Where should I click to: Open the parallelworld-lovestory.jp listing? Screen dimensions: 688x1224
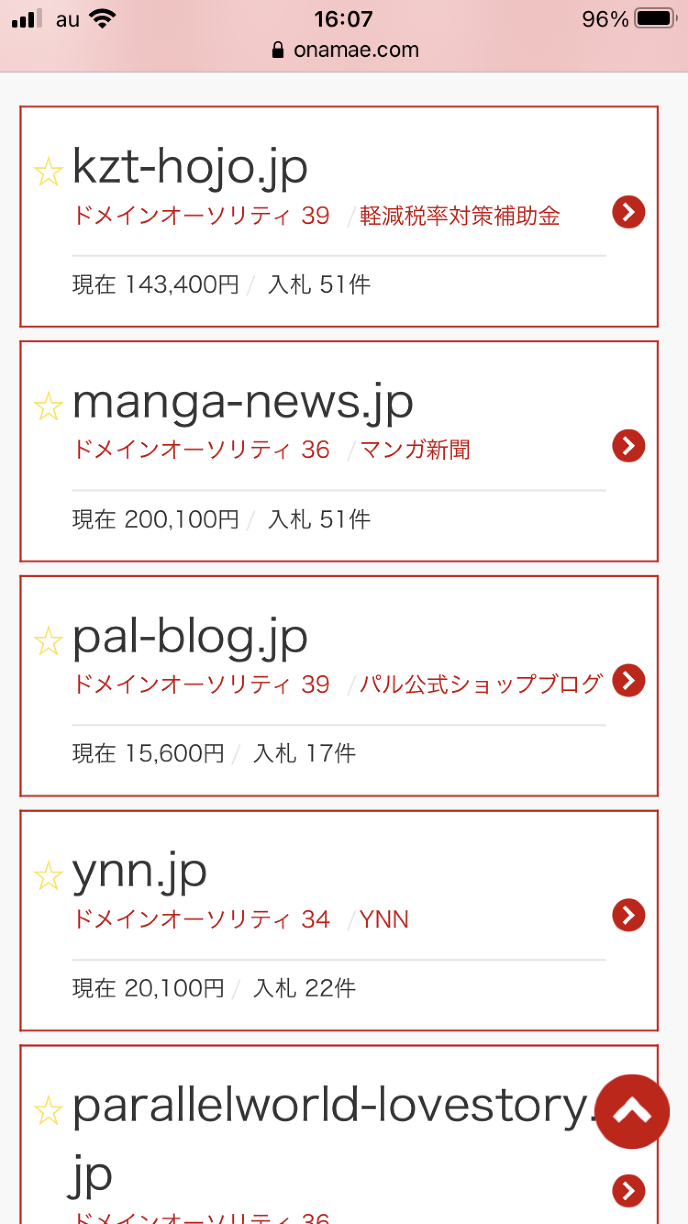(628, 1190)
